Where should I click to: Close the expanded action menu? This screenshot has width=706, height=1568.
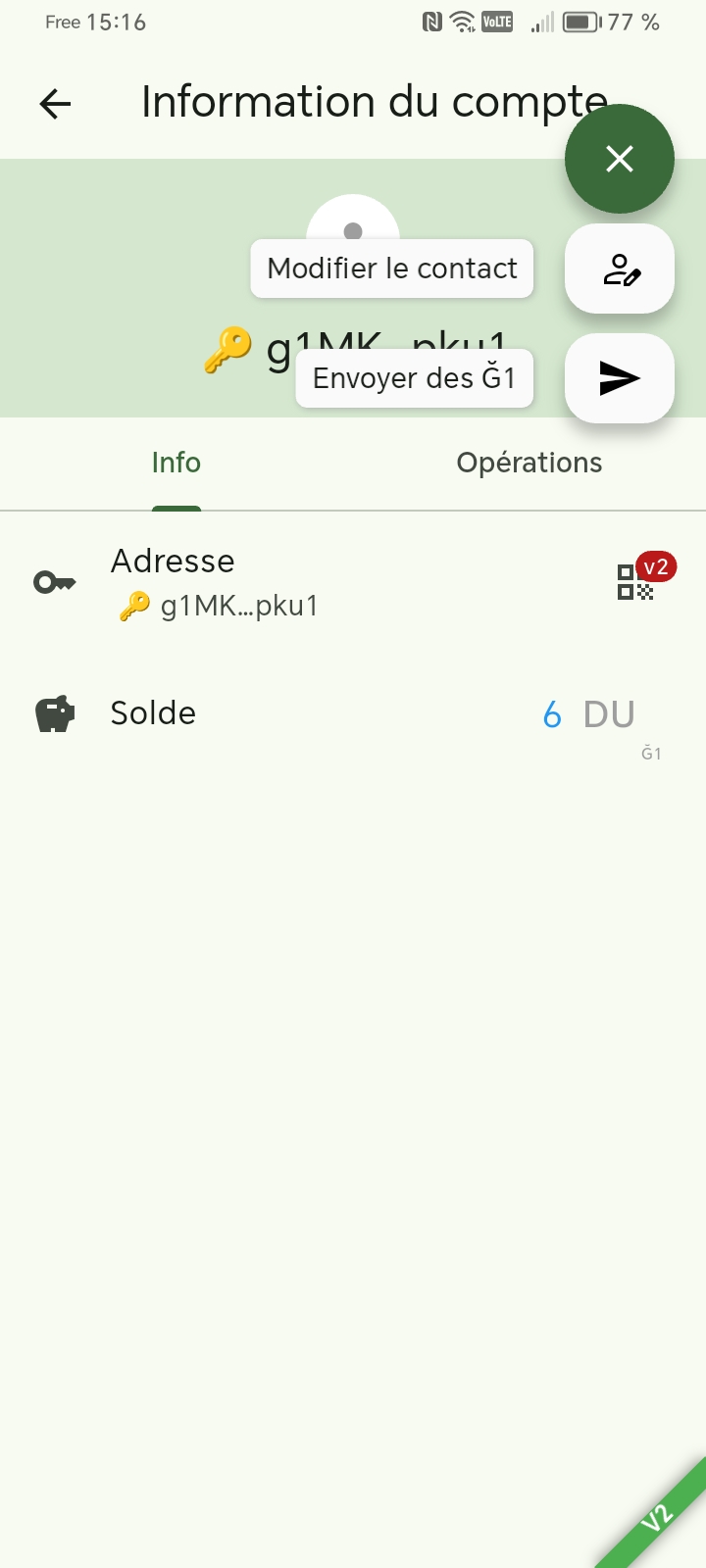tap(620, 159)
